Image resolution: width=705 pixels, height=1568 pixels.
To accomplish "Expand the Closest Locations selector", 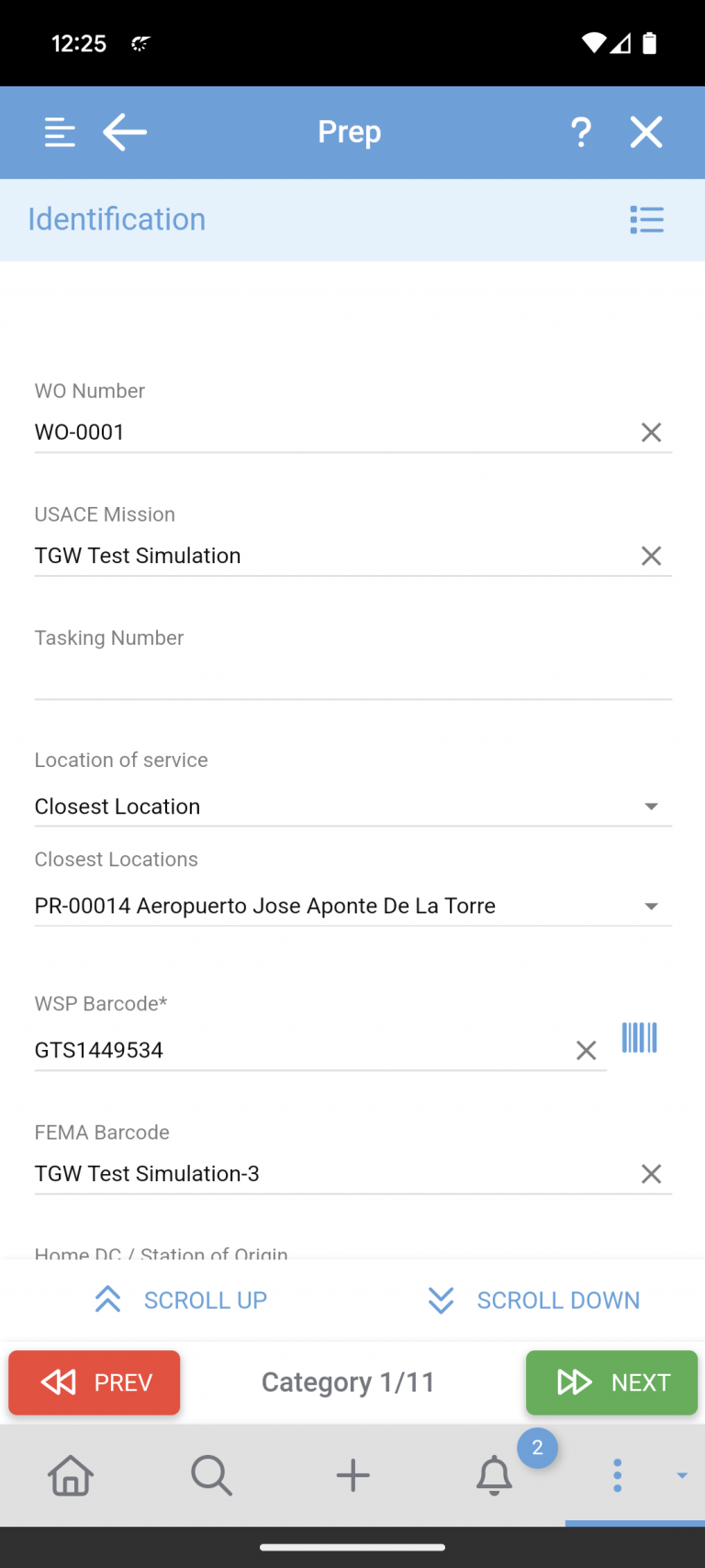I will (652, 906).
